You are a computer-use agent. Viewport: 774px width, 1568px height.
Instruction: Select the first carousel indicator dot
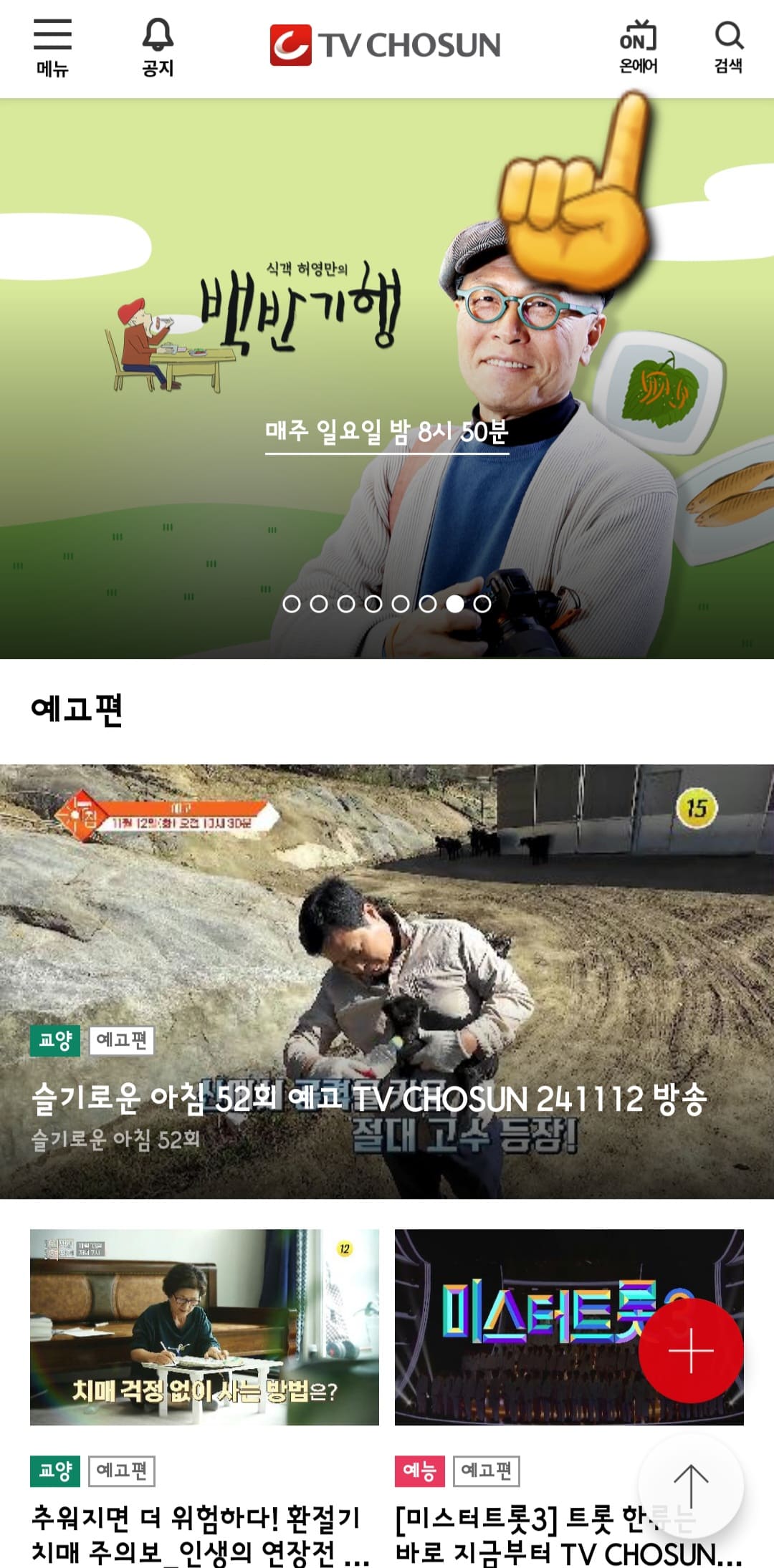pyautogui.click(x=292, y=605)
